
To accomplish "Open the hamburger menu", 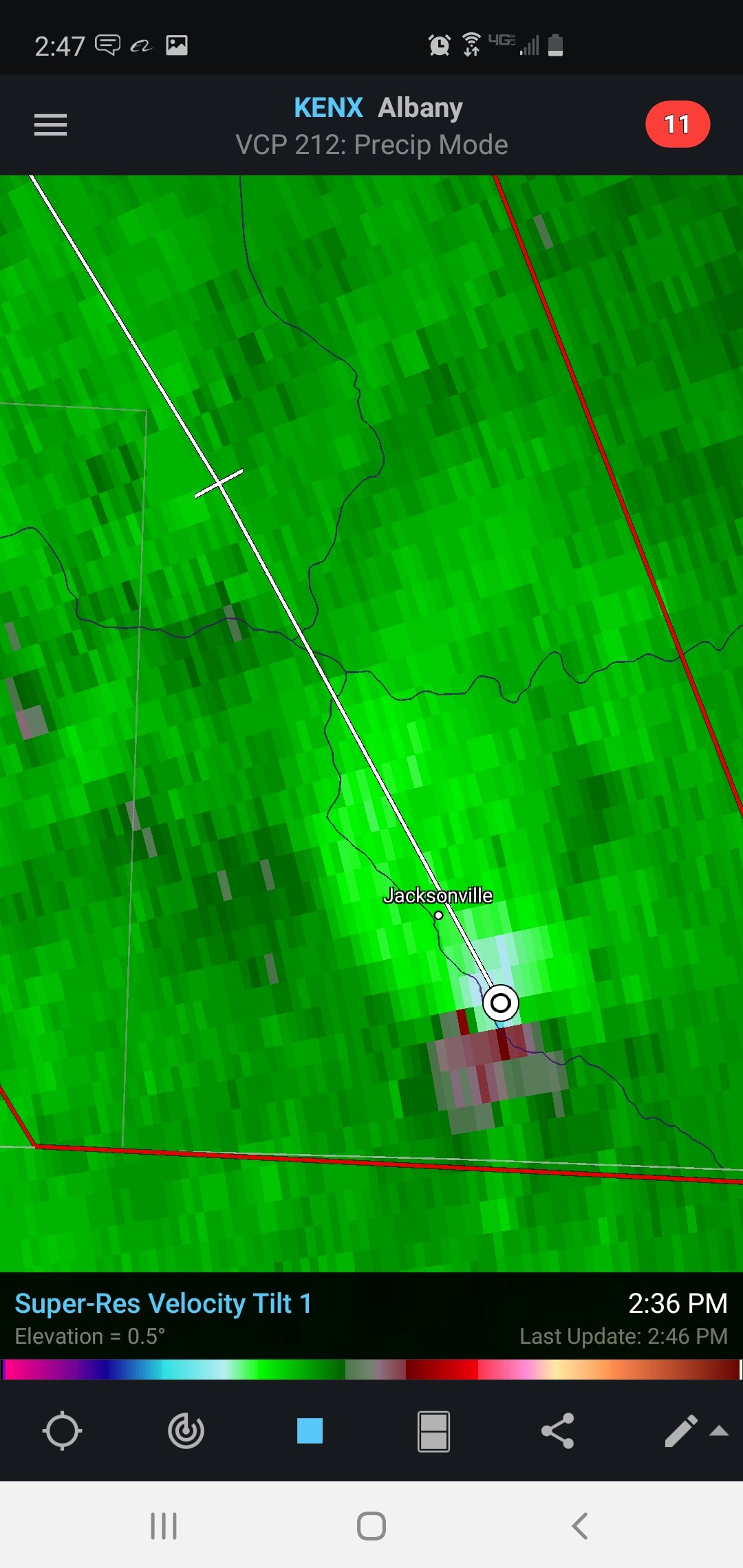I will click(x=50, y=124).
